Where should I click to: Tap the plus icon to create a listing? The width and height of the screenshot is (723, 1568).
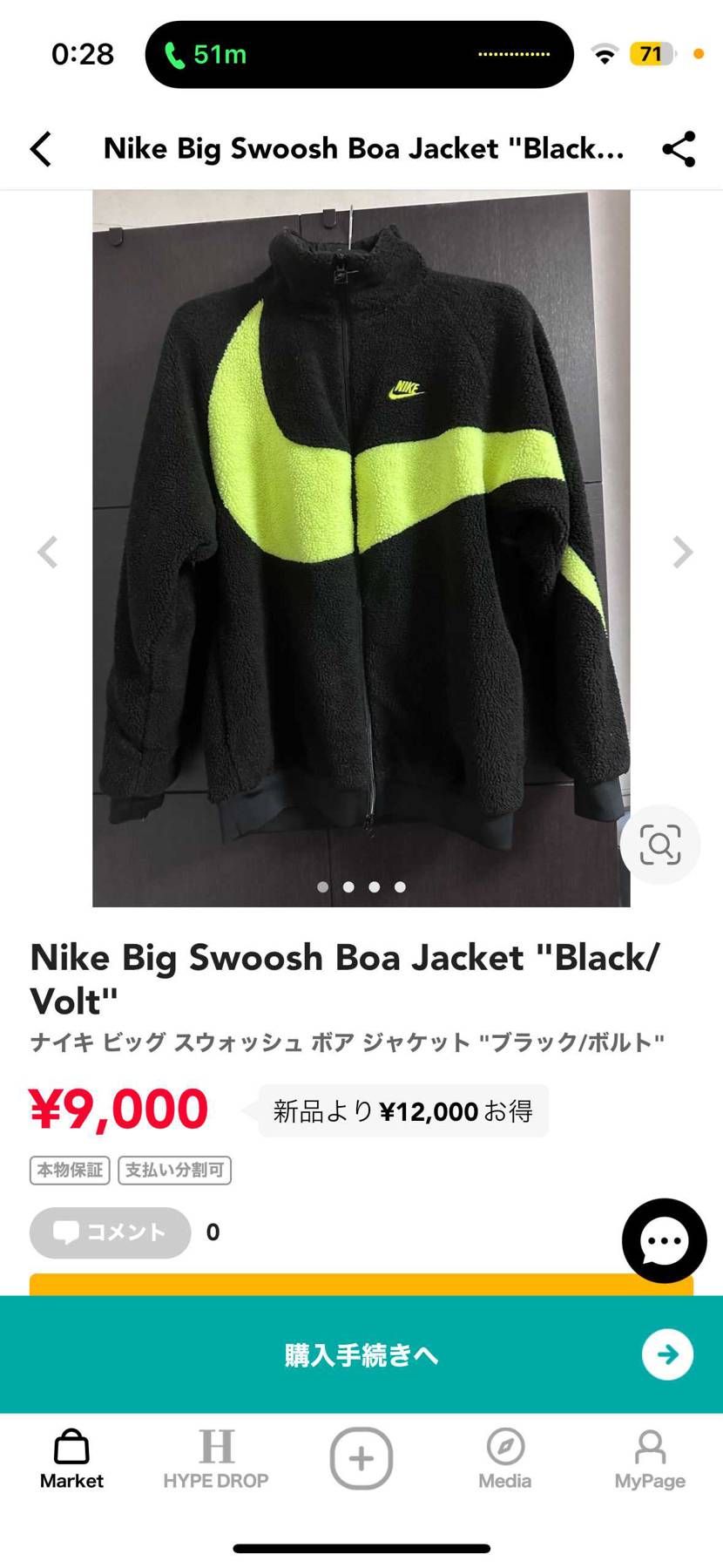tap(361, 1459)
